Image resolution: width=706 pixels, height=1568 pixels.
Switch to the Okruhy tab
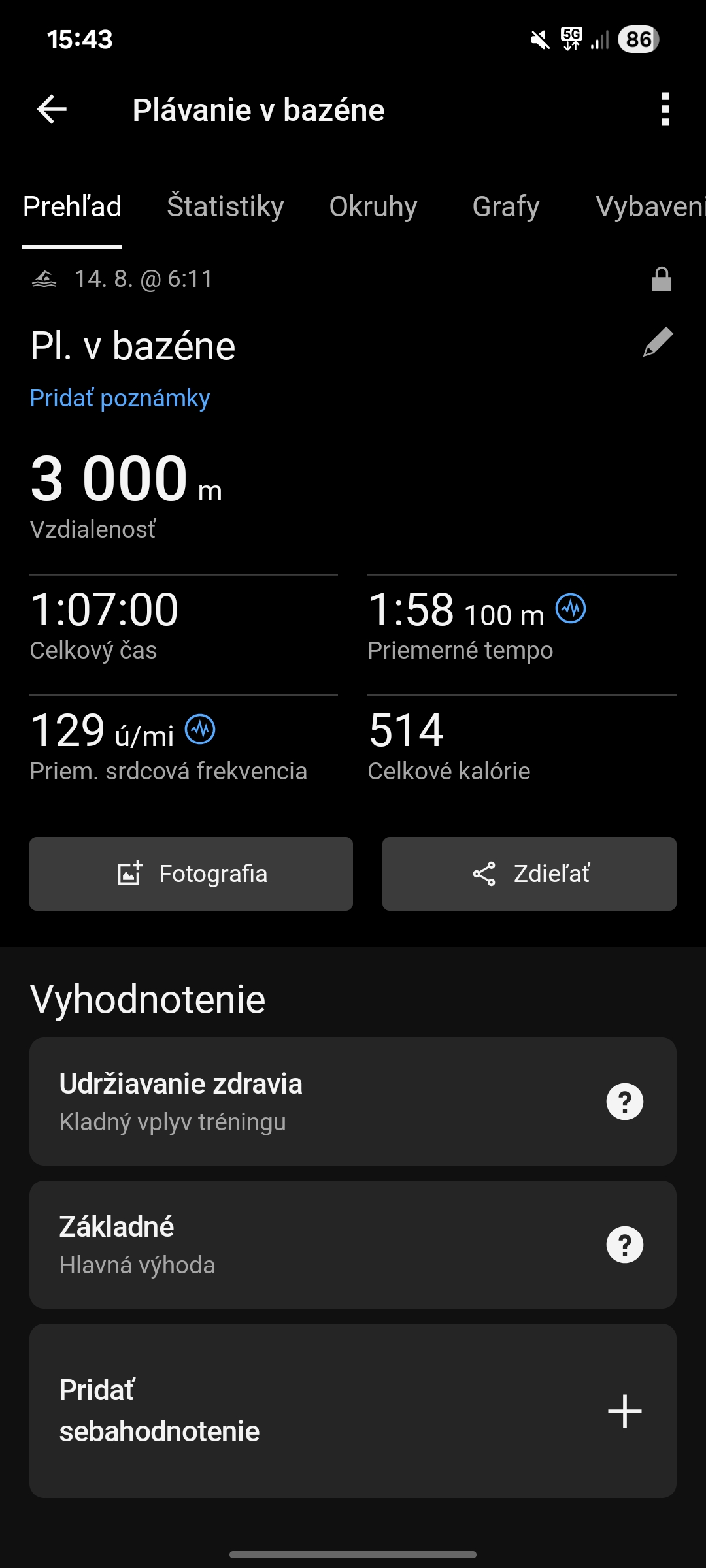point(373,206)
